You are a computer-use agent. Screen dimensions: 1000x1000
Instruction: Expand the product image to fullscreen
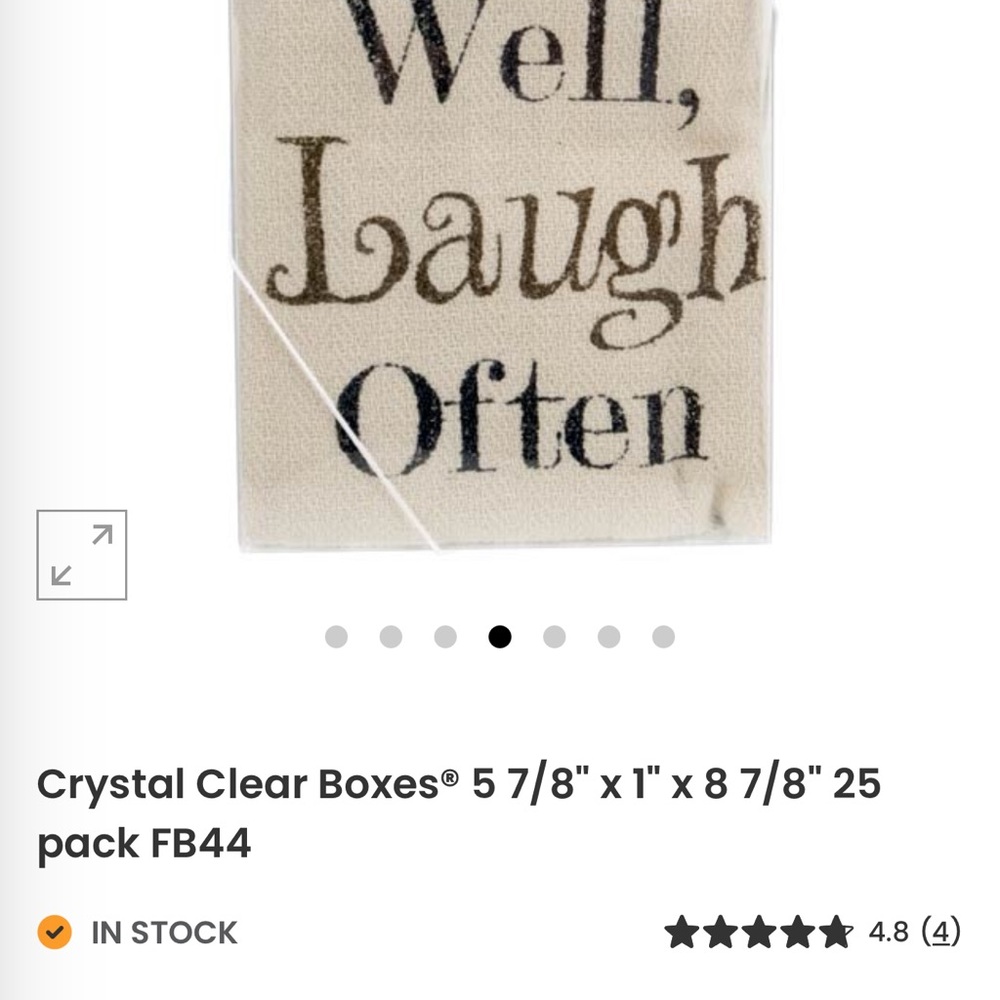click(82, 555)
